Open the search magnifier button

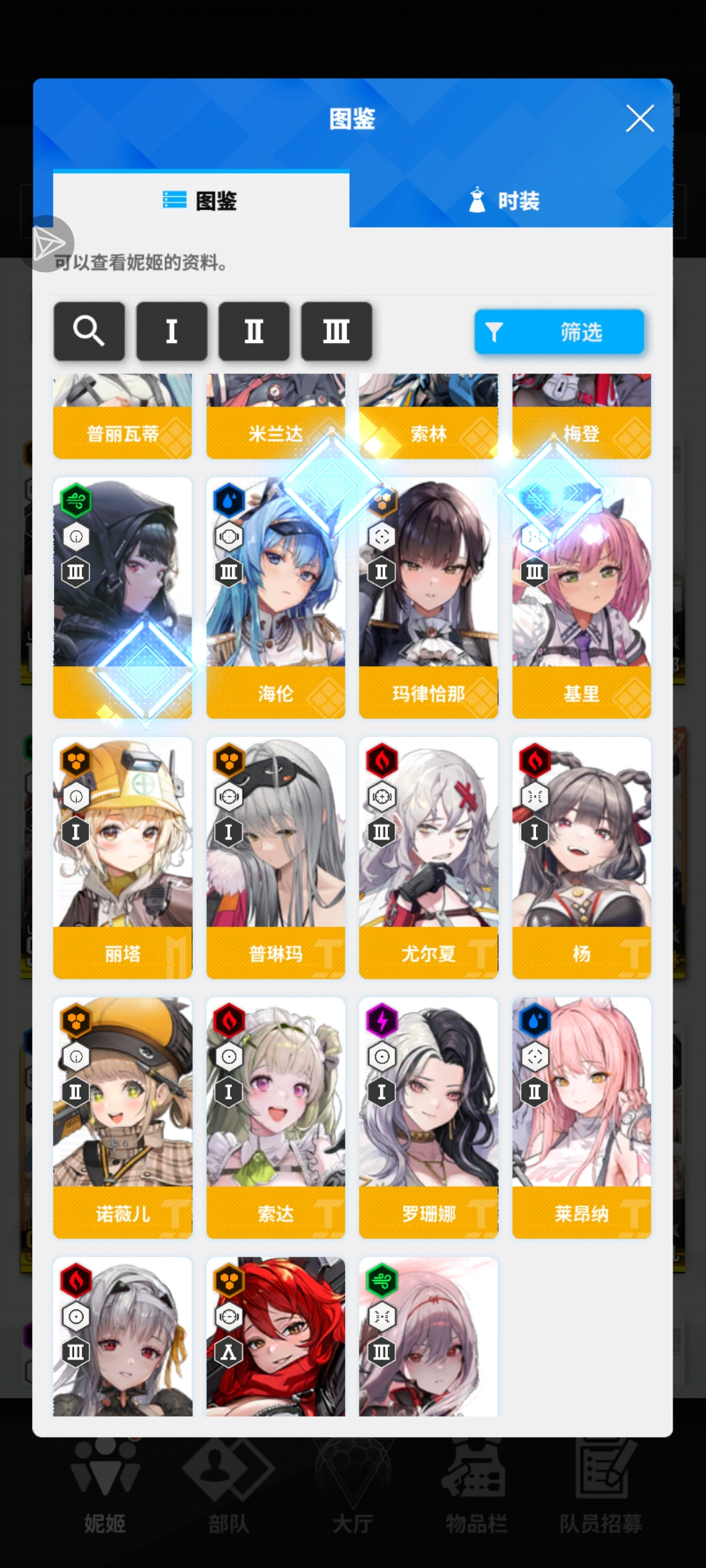(89, 331)
